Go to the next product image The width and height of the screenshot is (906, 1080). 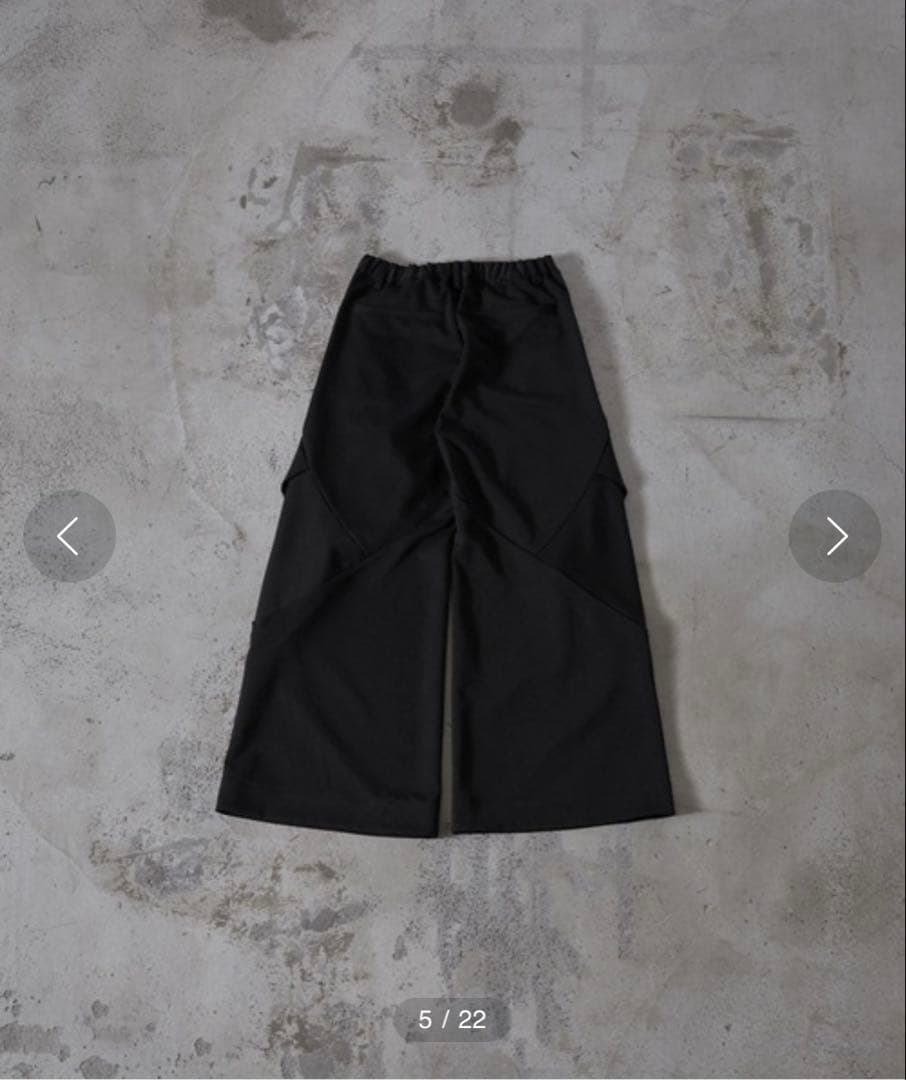coord(835,536)
